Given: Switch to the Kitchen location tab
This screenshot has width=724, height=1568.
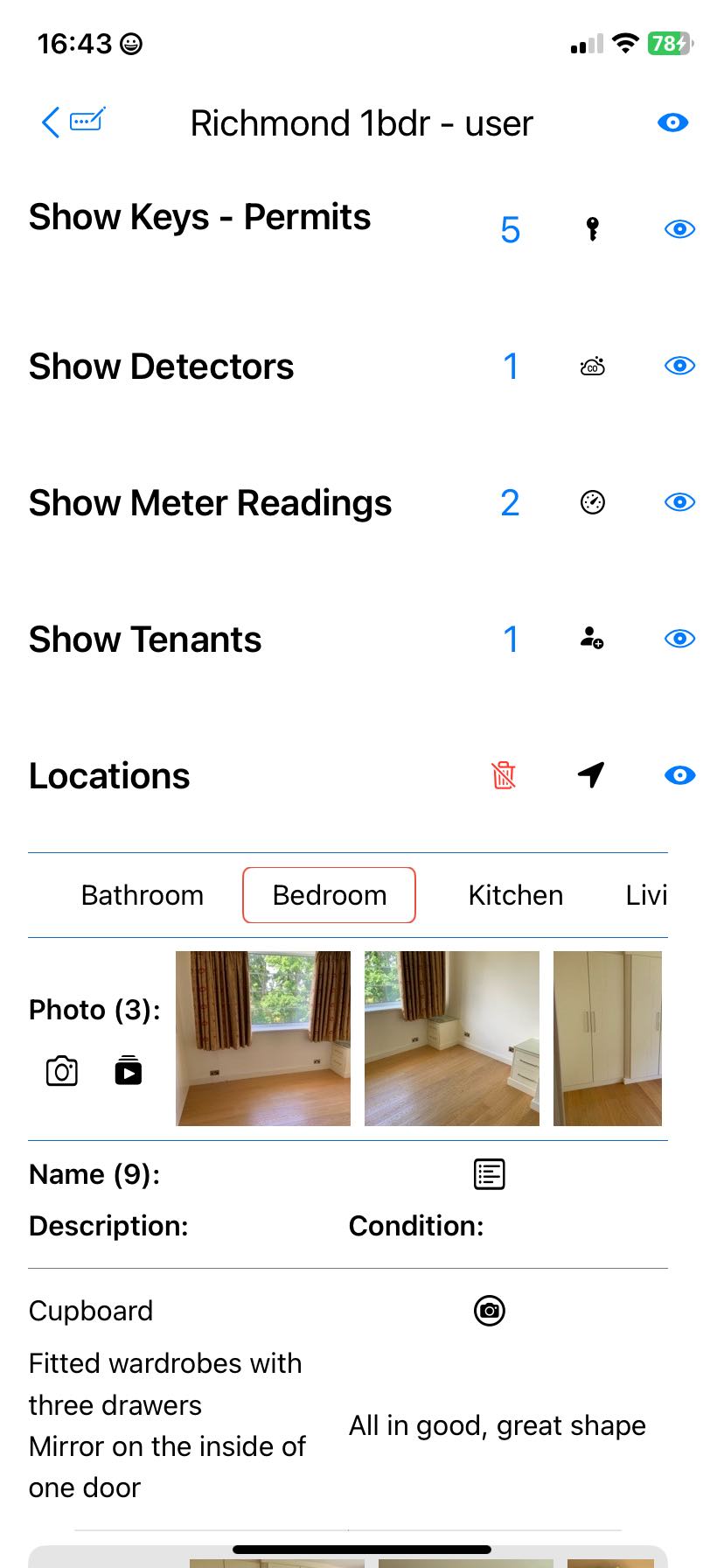Looking at the screenshot, I should coord(516,895).
